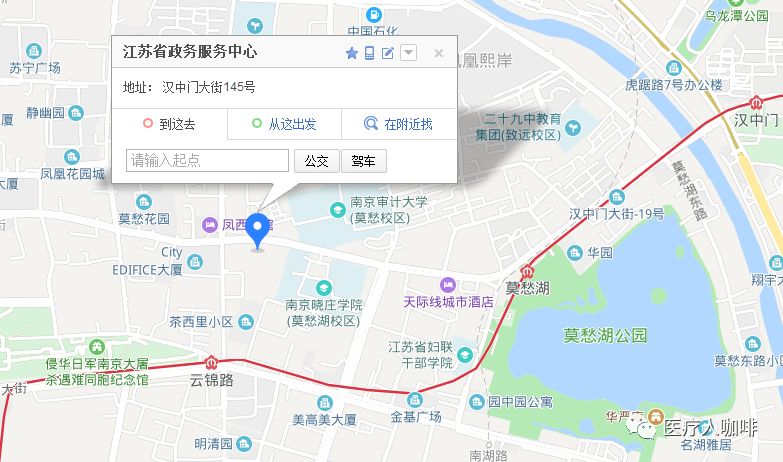Select the 到这去 tab
Viewport: 783px width, 462px height.
169,124
